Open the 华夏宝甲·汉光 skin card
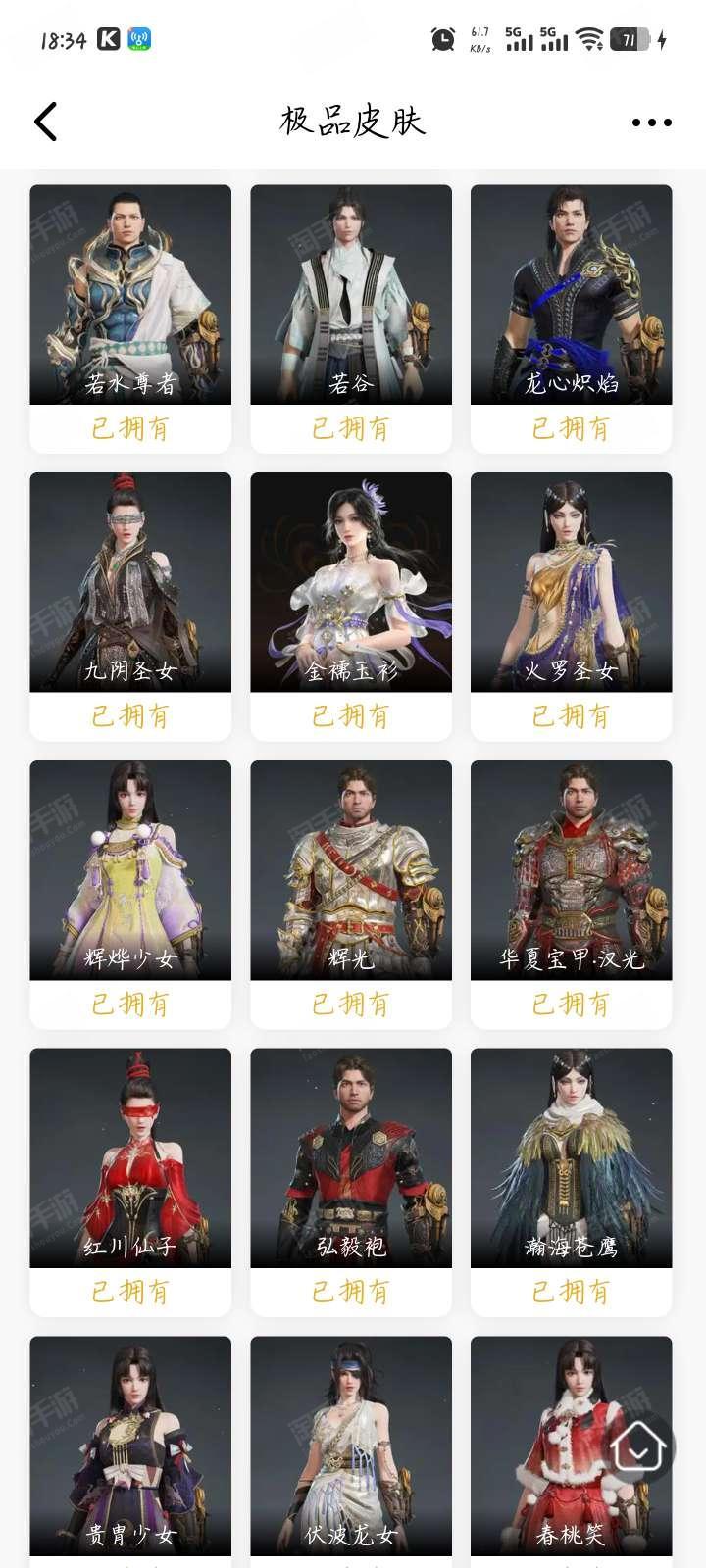 (572, 871)
